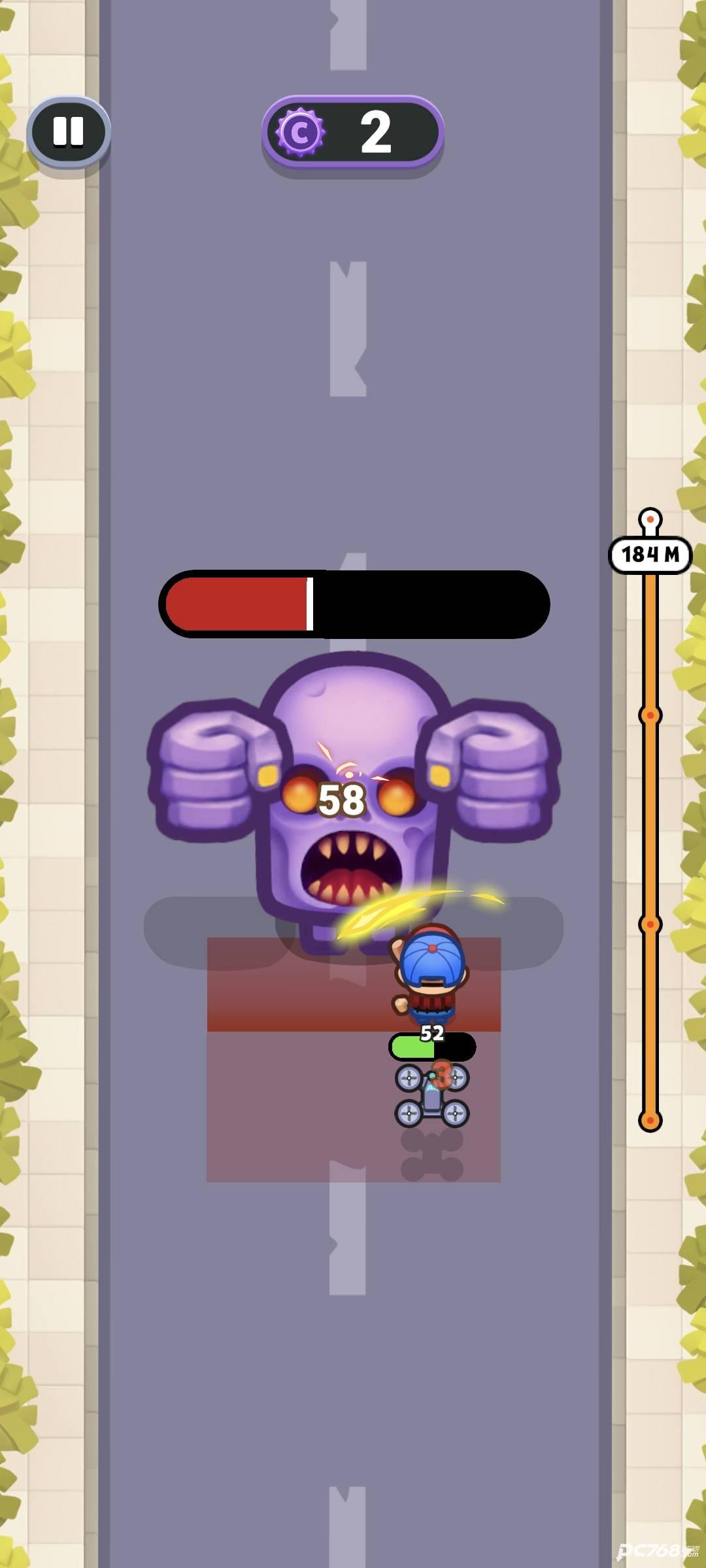Pause the game
Screen dimensions: 706x1568
click(x=68, y=131)
